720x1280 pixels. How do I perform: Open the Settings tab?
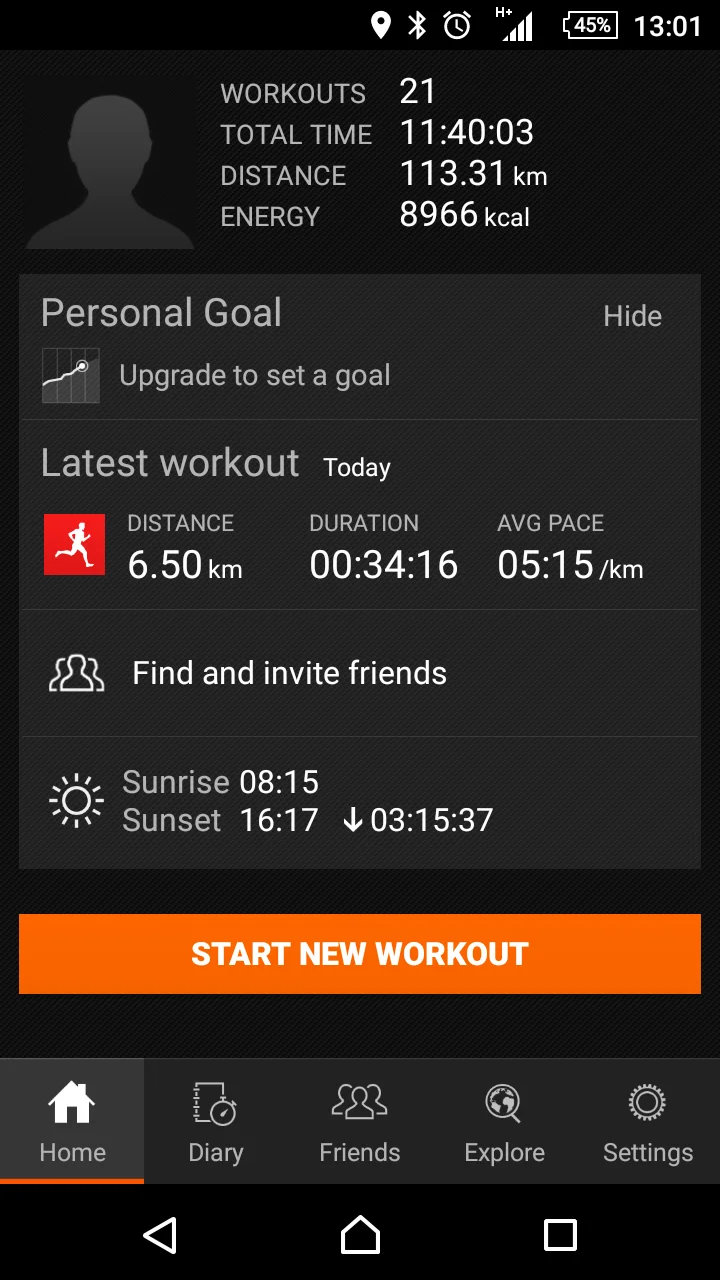648,1122
